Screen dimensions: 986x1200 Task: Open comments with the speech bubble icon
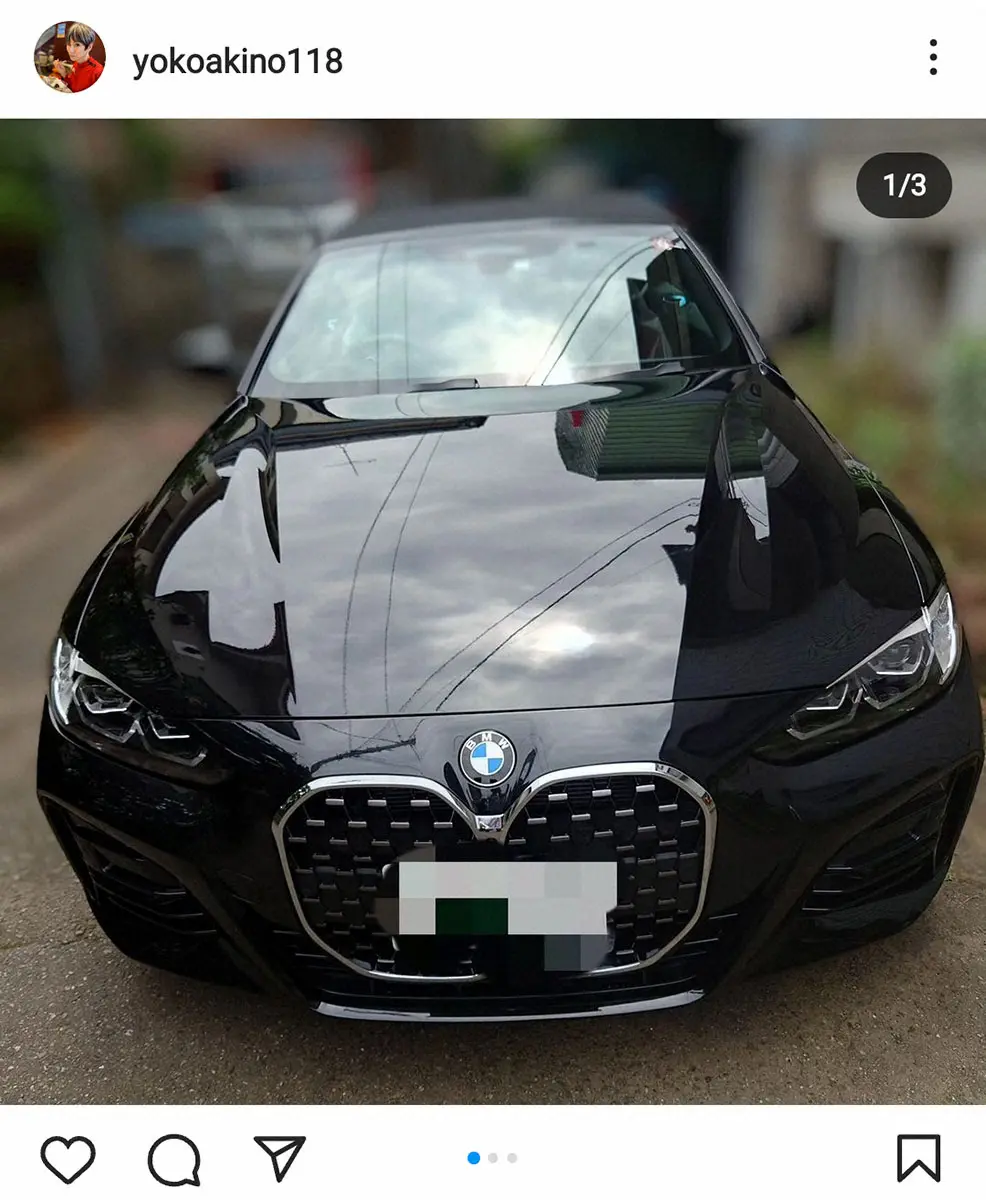point(174,1160)
